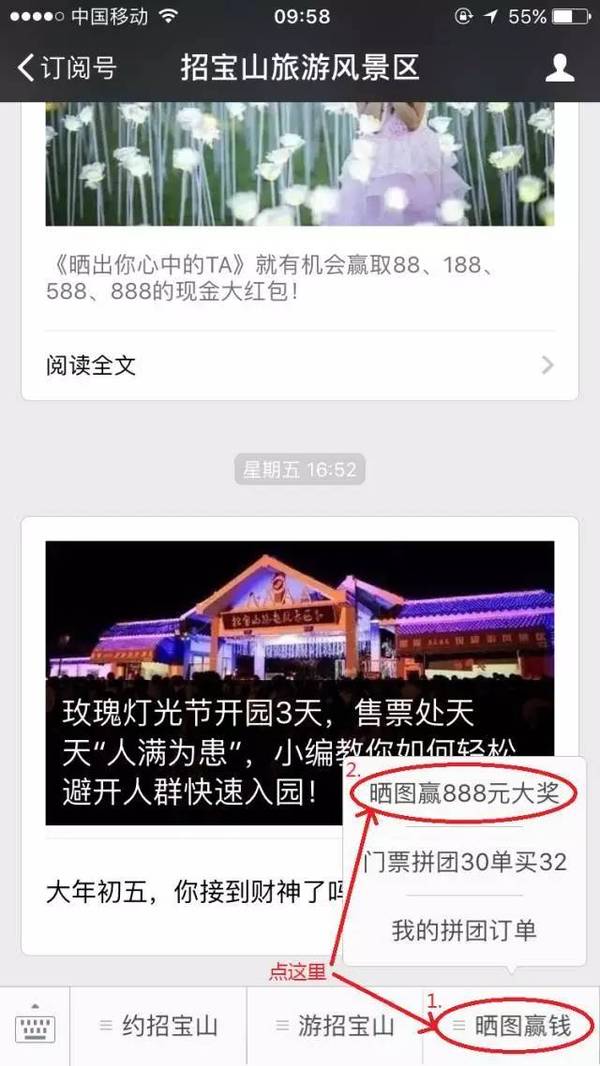Open the 玫瑰灯光节 article card
This screenshot has width=600, height=1066.
tap(300, 683)
